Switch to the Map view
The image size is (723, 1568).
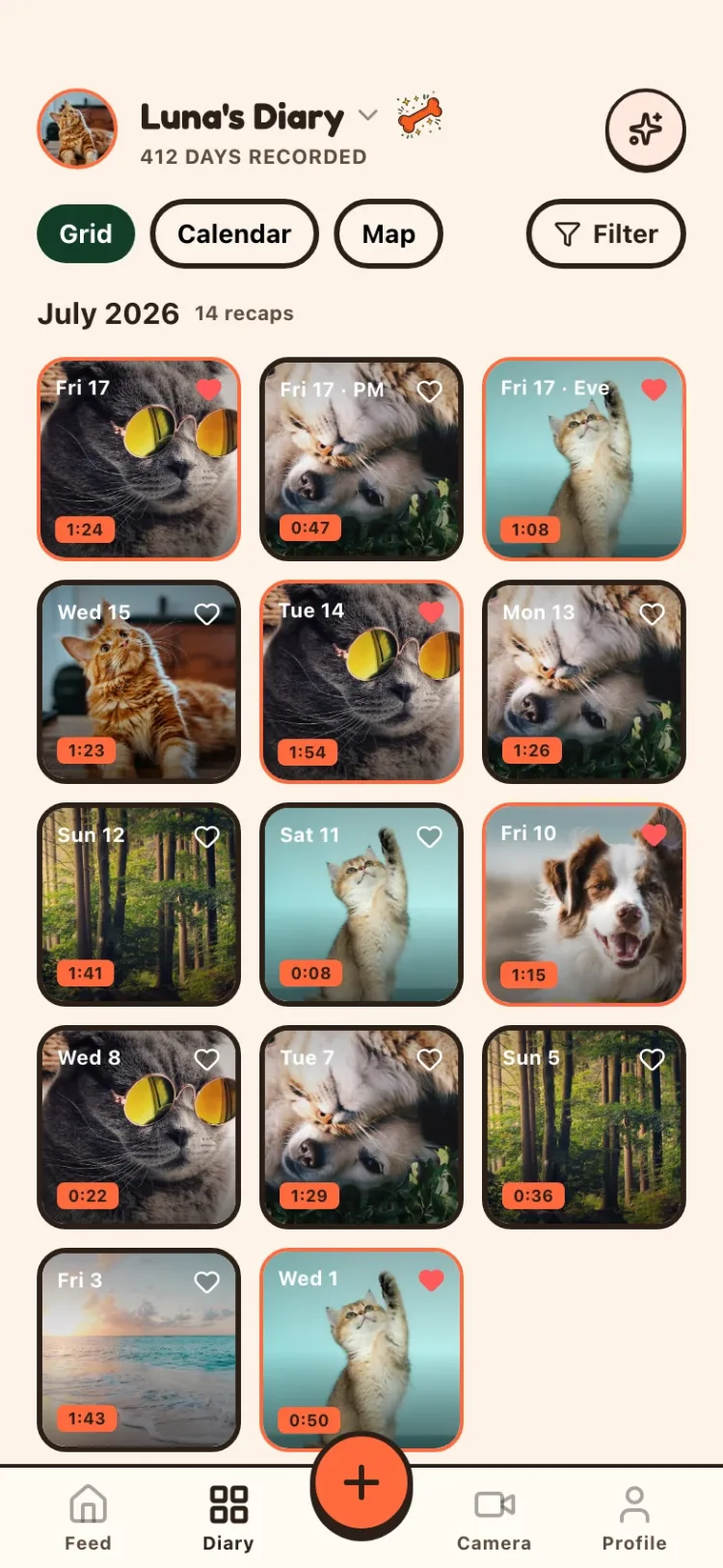(388, 233)
